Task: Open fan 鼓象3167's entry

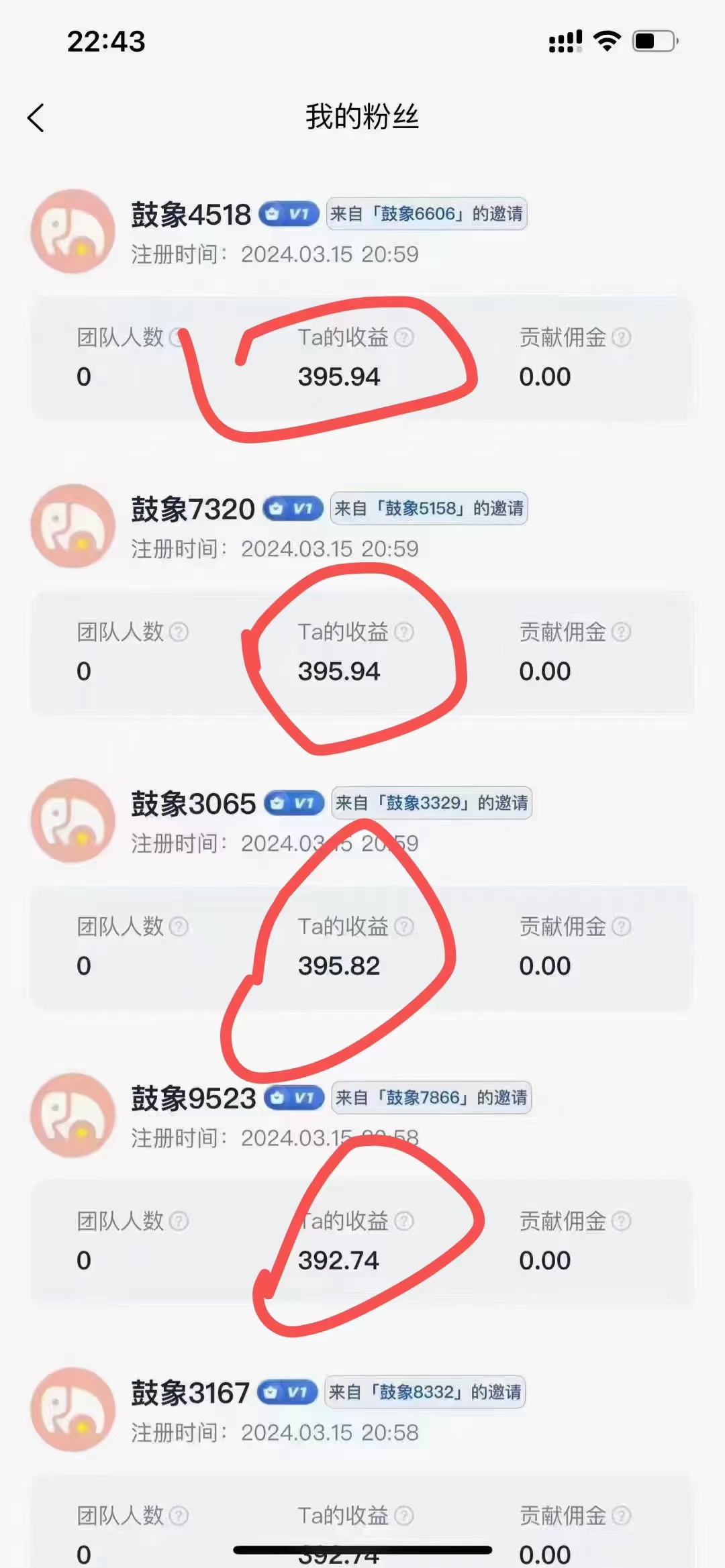Action: [x=190, y=1394]
